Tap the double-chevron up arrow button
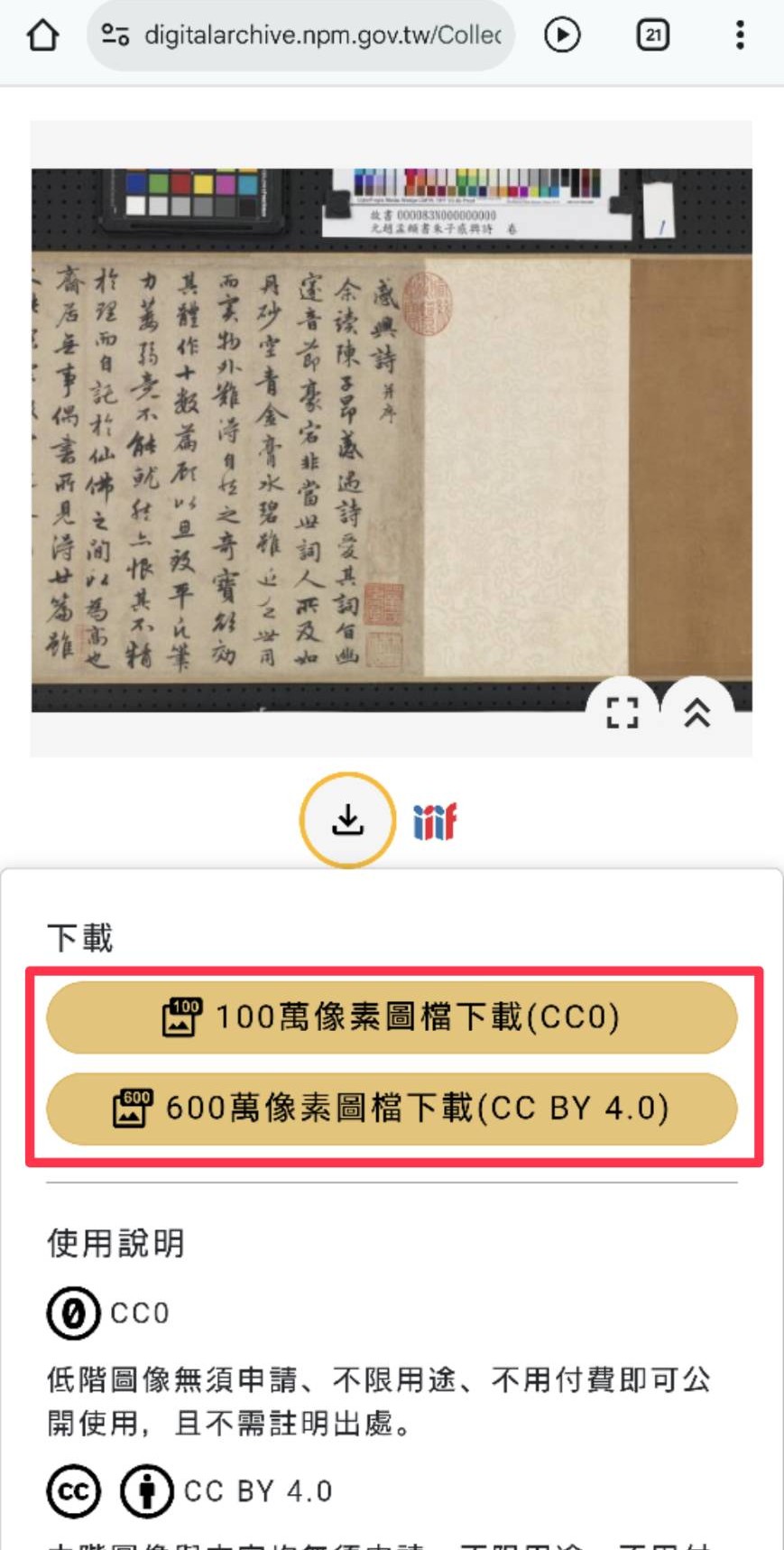The height and width of the screenshot is (1550, 784). pyautogui.click(x=696, y=712)
